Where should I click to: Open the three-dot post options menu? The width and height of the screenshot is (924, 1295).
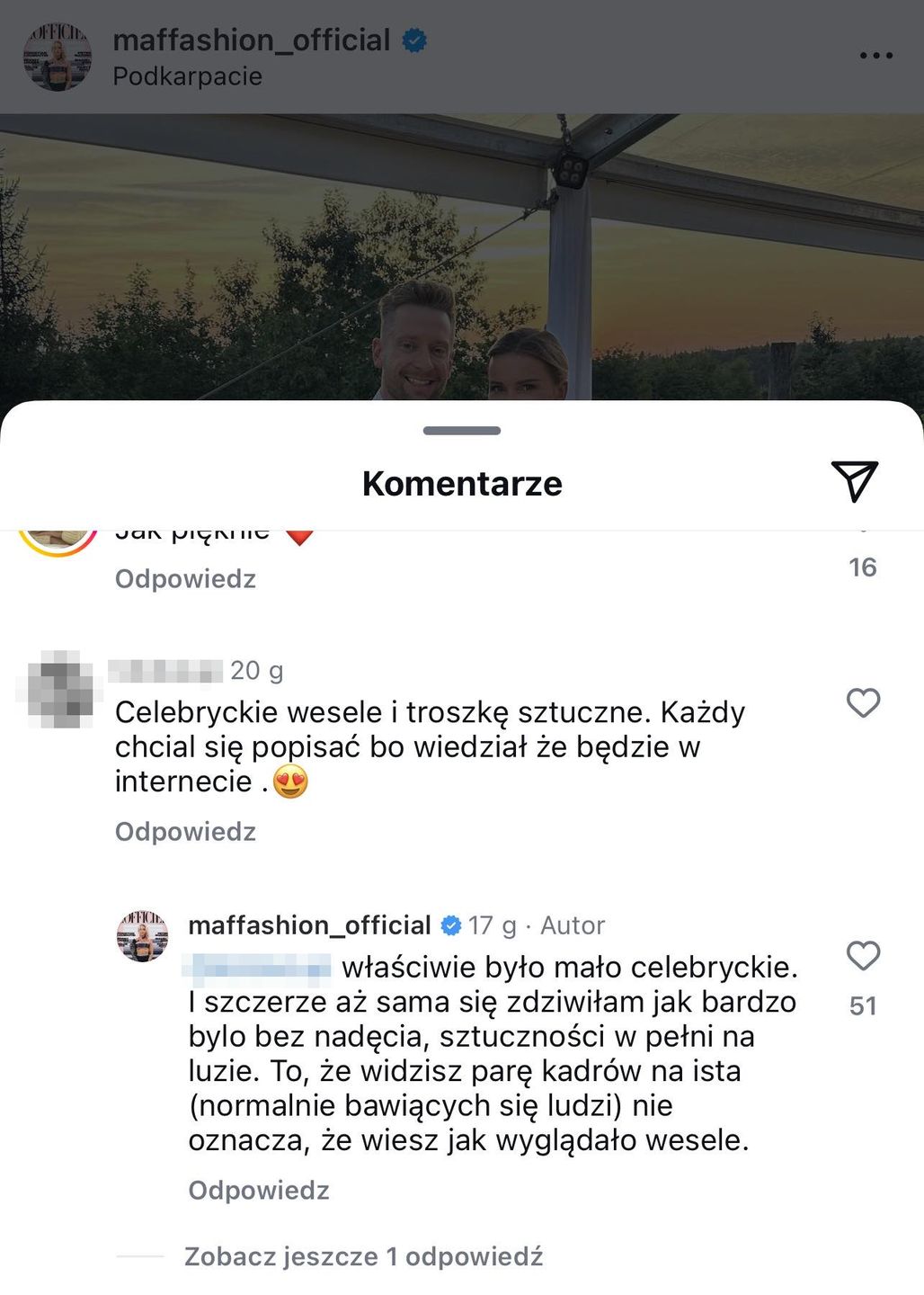875,56
